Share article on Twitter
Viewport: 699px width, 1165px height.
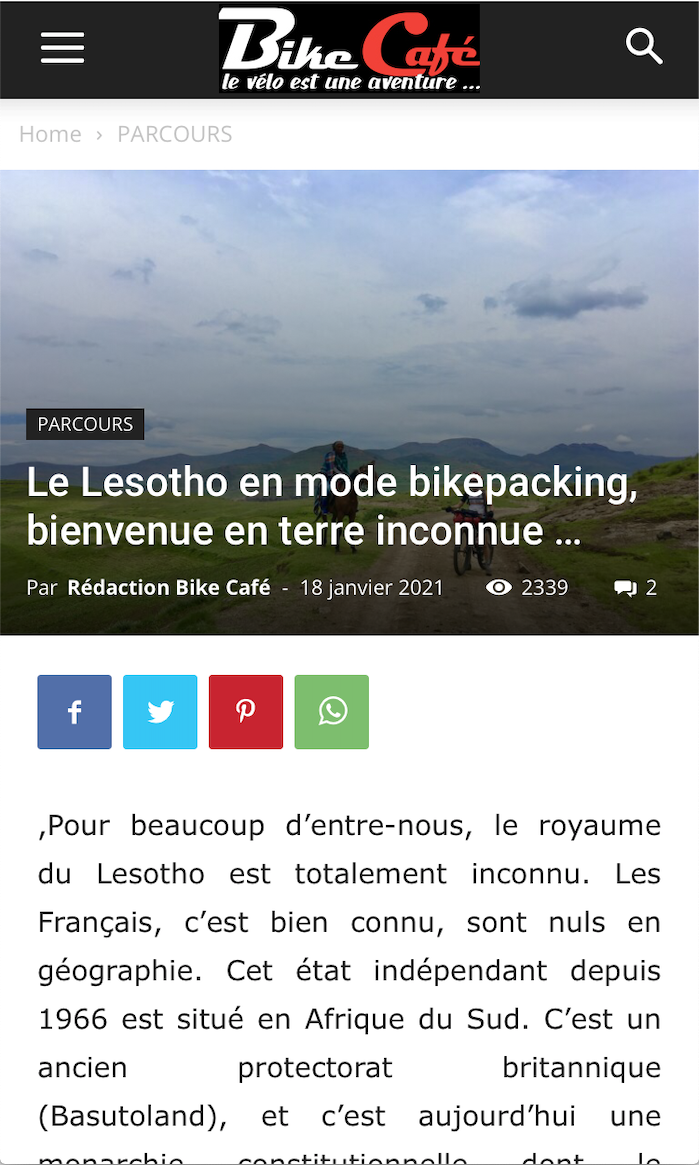[x=160, y=712]
